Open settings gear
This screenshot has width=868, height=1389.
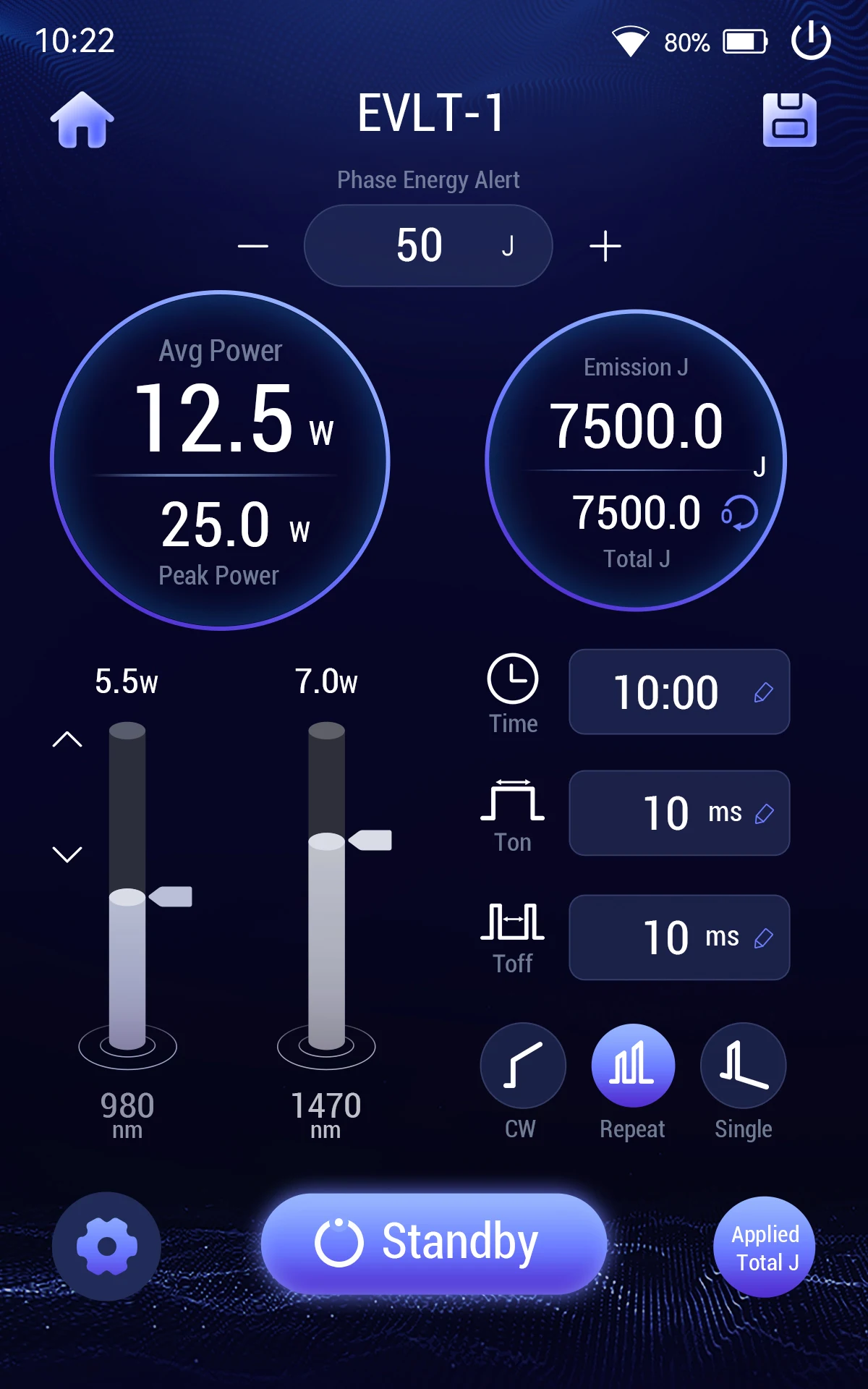[x=106, y=1246]
